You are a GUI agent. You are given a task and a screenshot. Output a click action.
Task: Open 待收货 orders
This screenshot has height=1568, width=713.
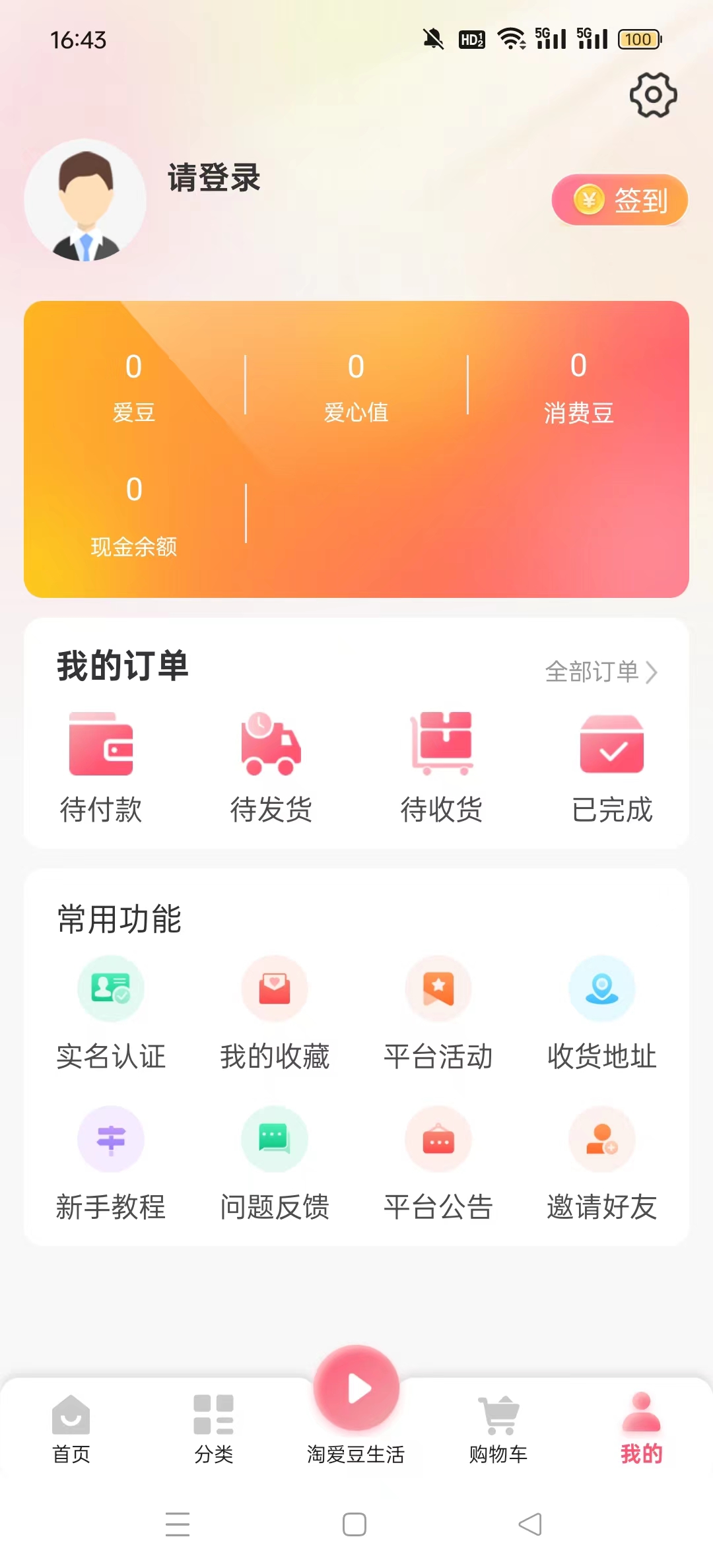point(442,768)
